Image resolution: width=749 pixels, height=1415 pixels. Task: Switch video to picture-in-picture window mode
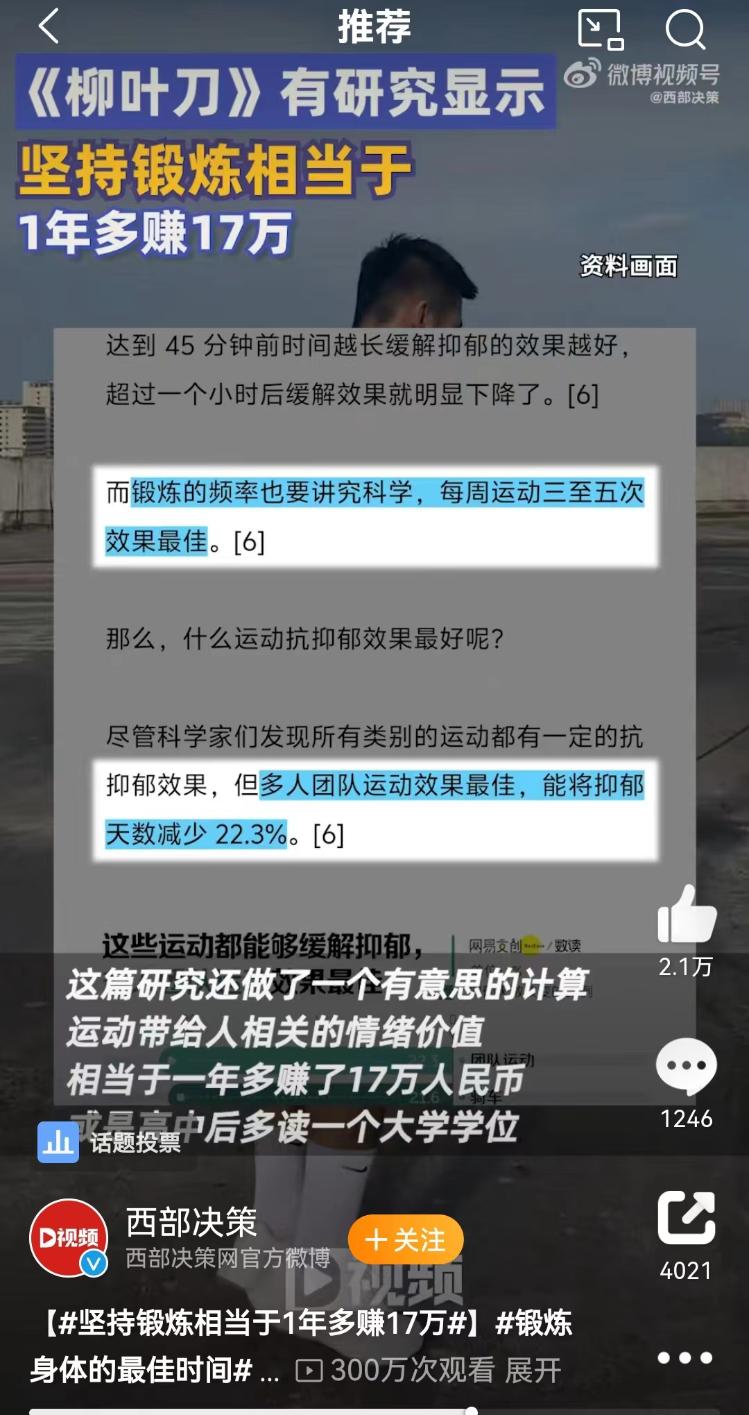tap(600, 30)
